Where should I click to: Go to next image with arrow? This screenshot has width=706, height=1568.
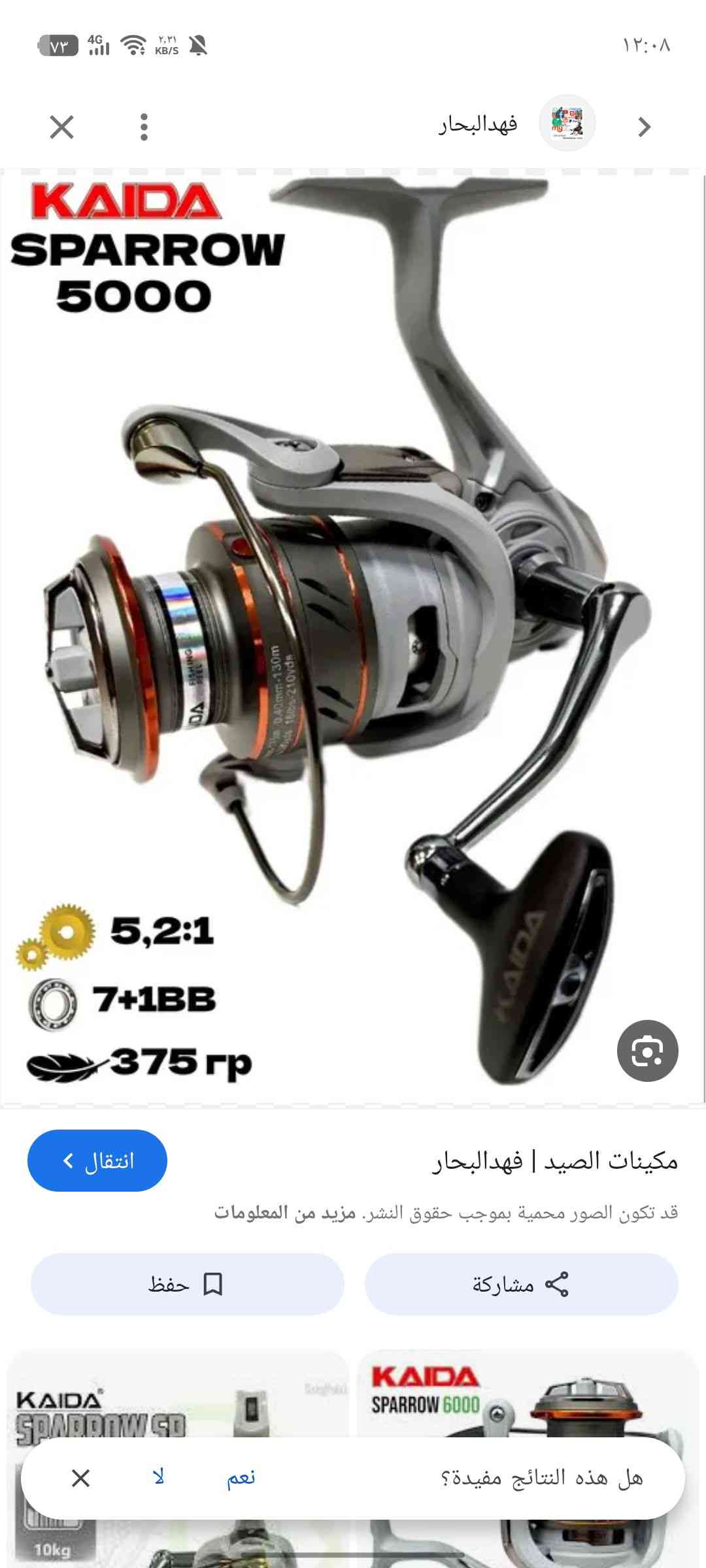pos(644,127)
